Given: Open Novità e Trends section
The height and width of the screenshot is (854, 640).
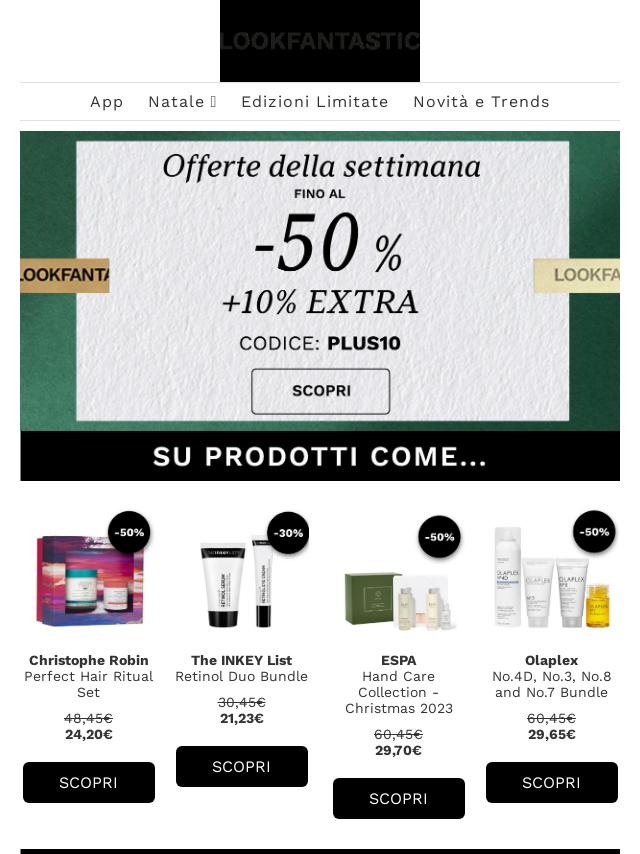Looking at the screenshot, I should tap(481, 102).
